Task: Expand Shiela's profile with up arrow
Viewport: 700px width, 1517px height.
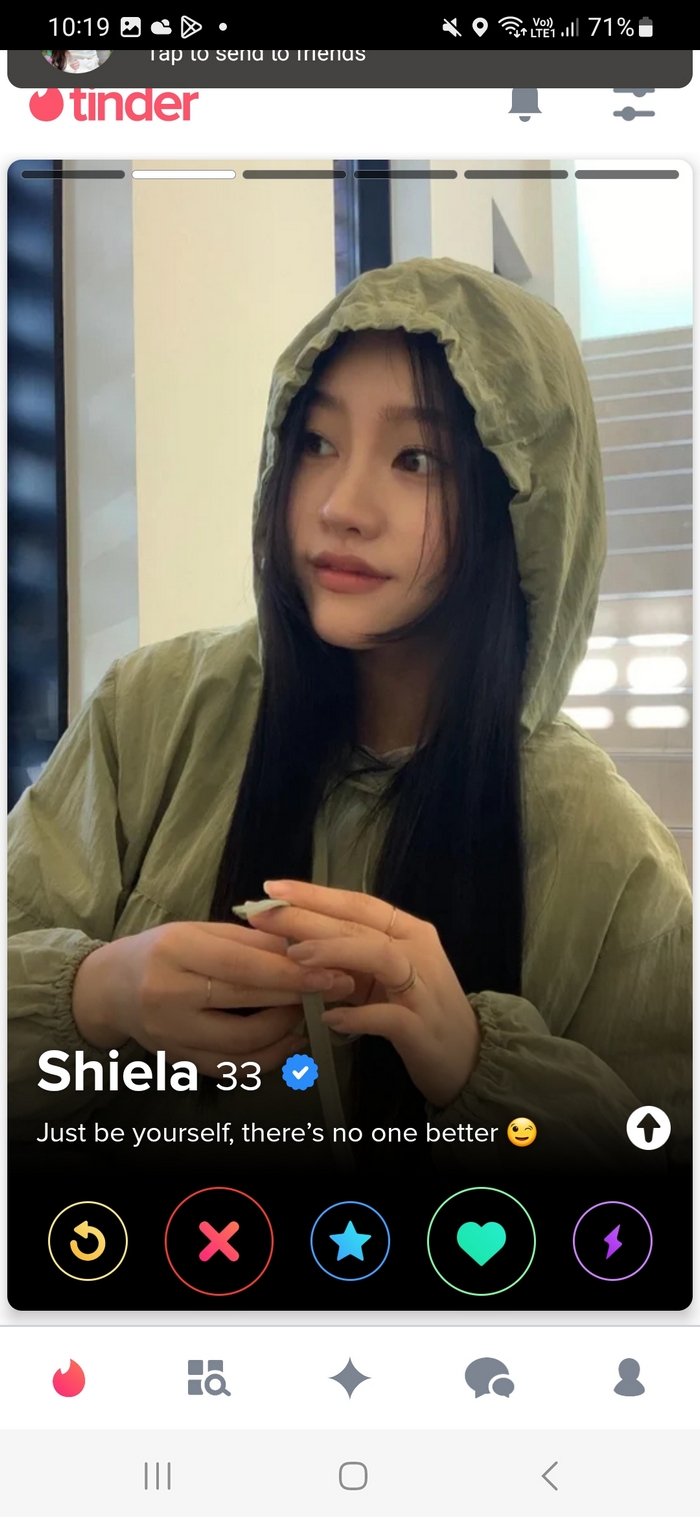Action: 648,1129
